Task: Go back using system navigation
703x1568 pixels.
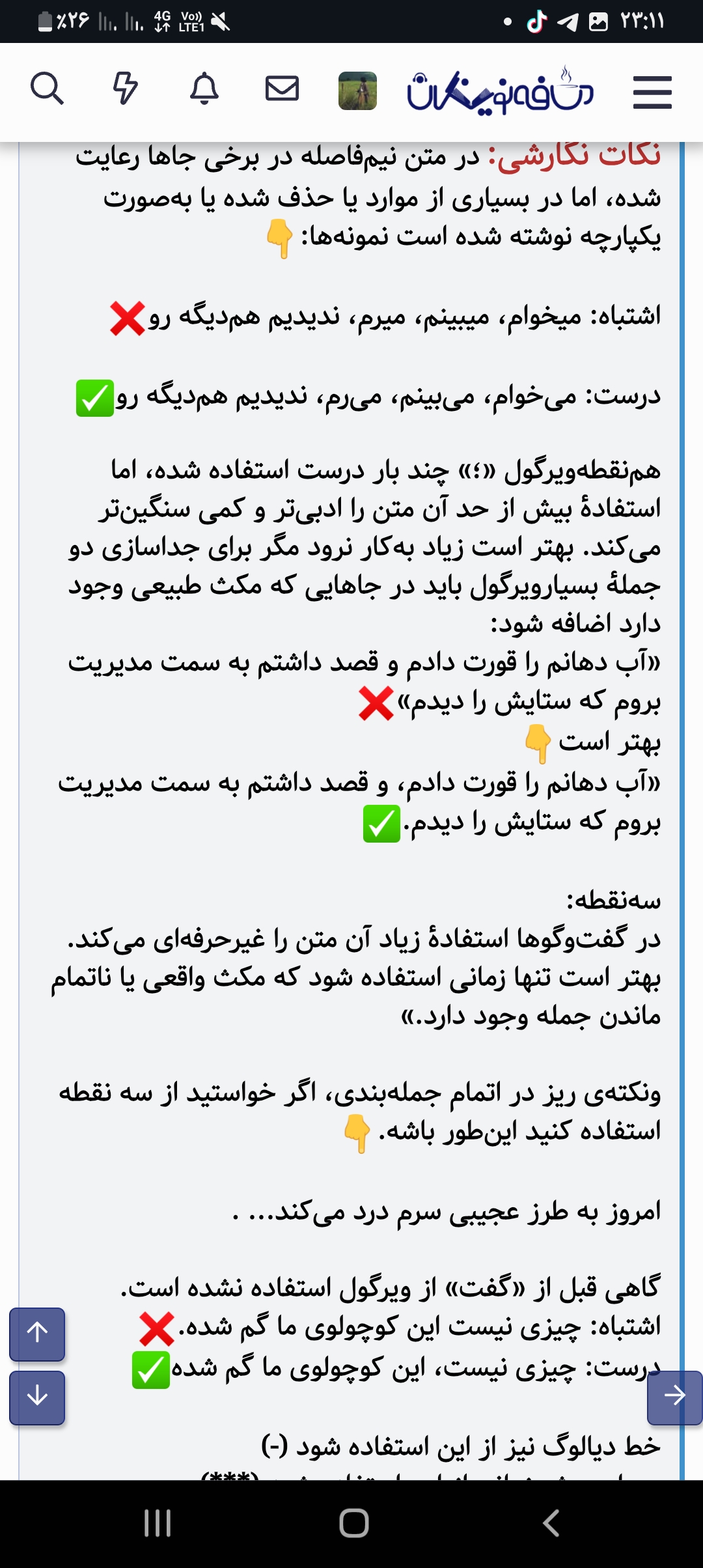Action: pyautogui.click(x=550, y=1523)
